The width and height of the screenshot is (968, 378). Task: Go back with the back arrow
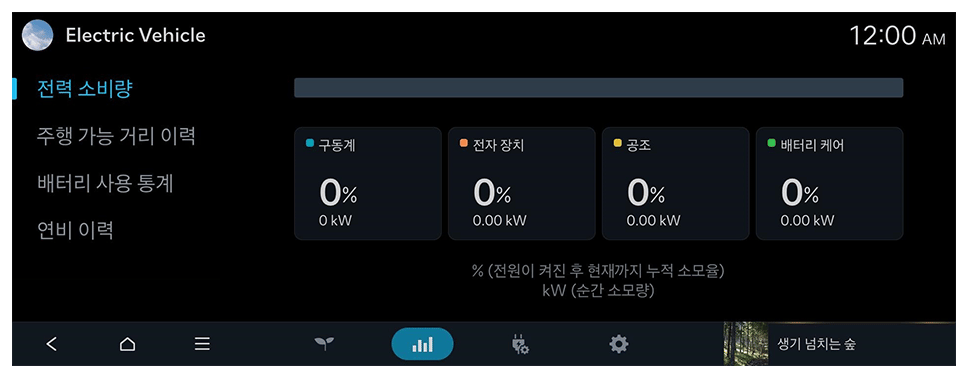52,344
